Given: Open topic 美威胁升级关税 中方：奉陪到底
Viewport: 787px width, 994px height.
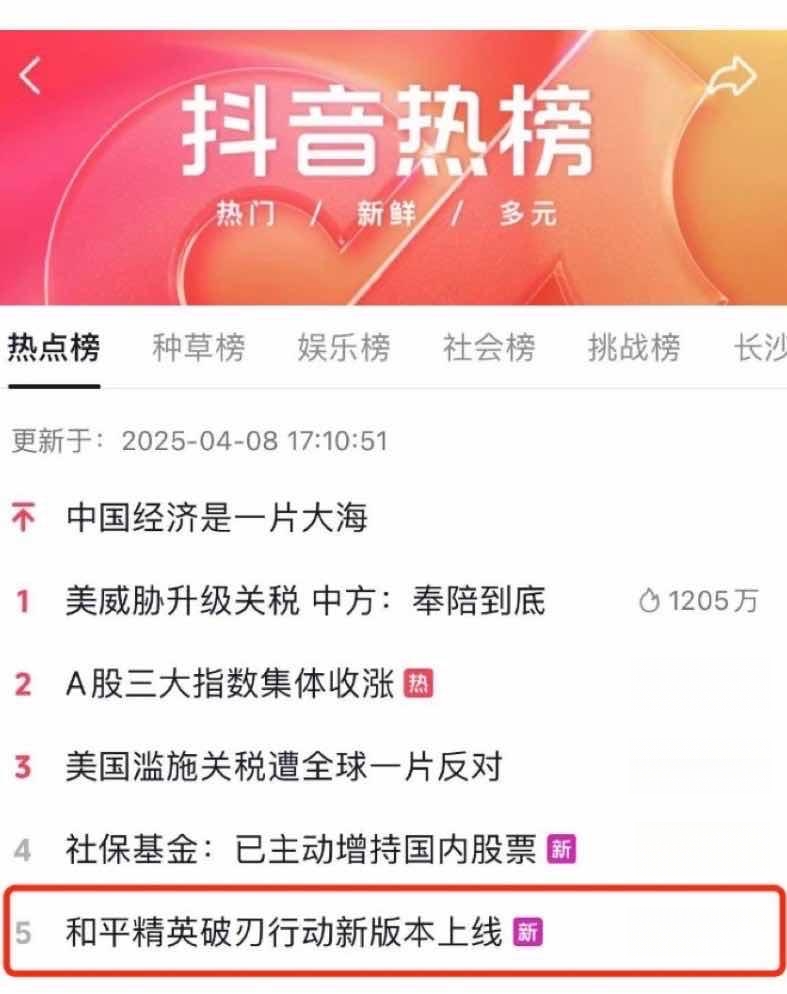Looking at the screenshot, I should (305, 601).
